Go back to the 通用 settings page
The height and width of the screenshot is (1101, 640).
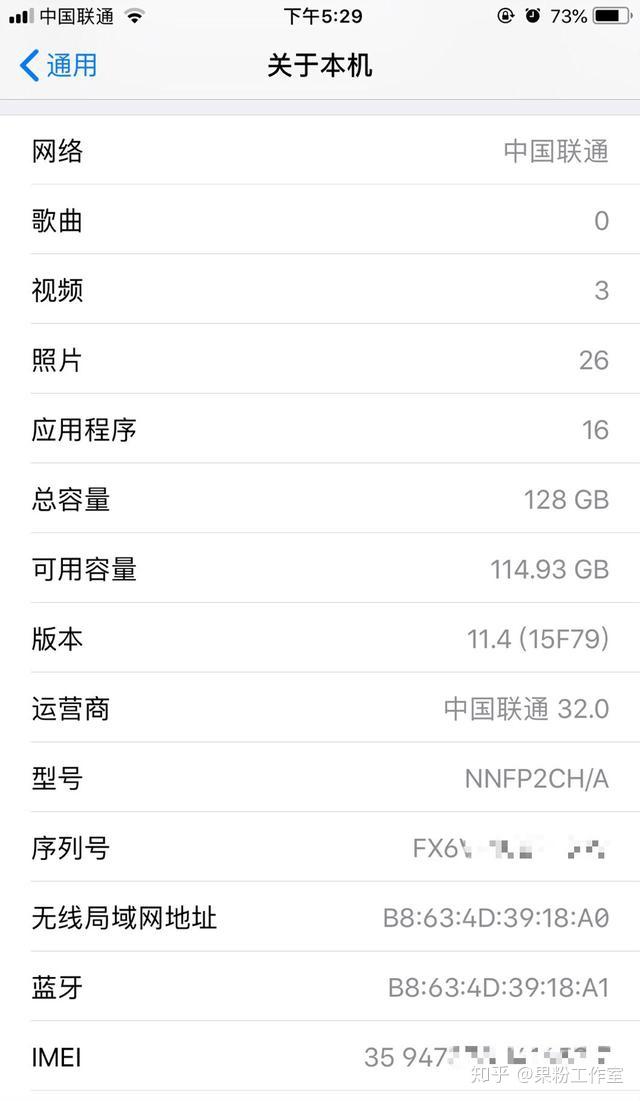(58, 66)
